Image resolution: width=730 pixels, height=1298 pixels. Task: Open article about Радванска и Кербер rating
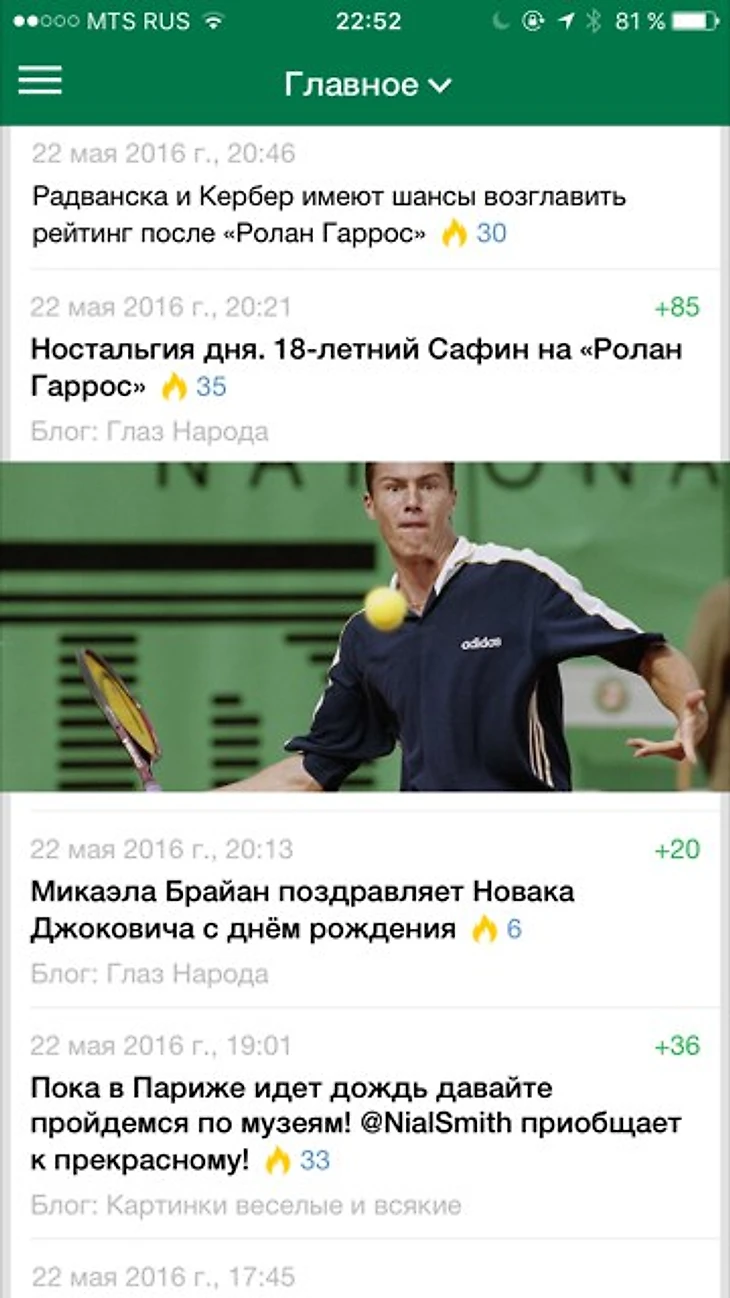pyautogui.click(x=330, y=214)
